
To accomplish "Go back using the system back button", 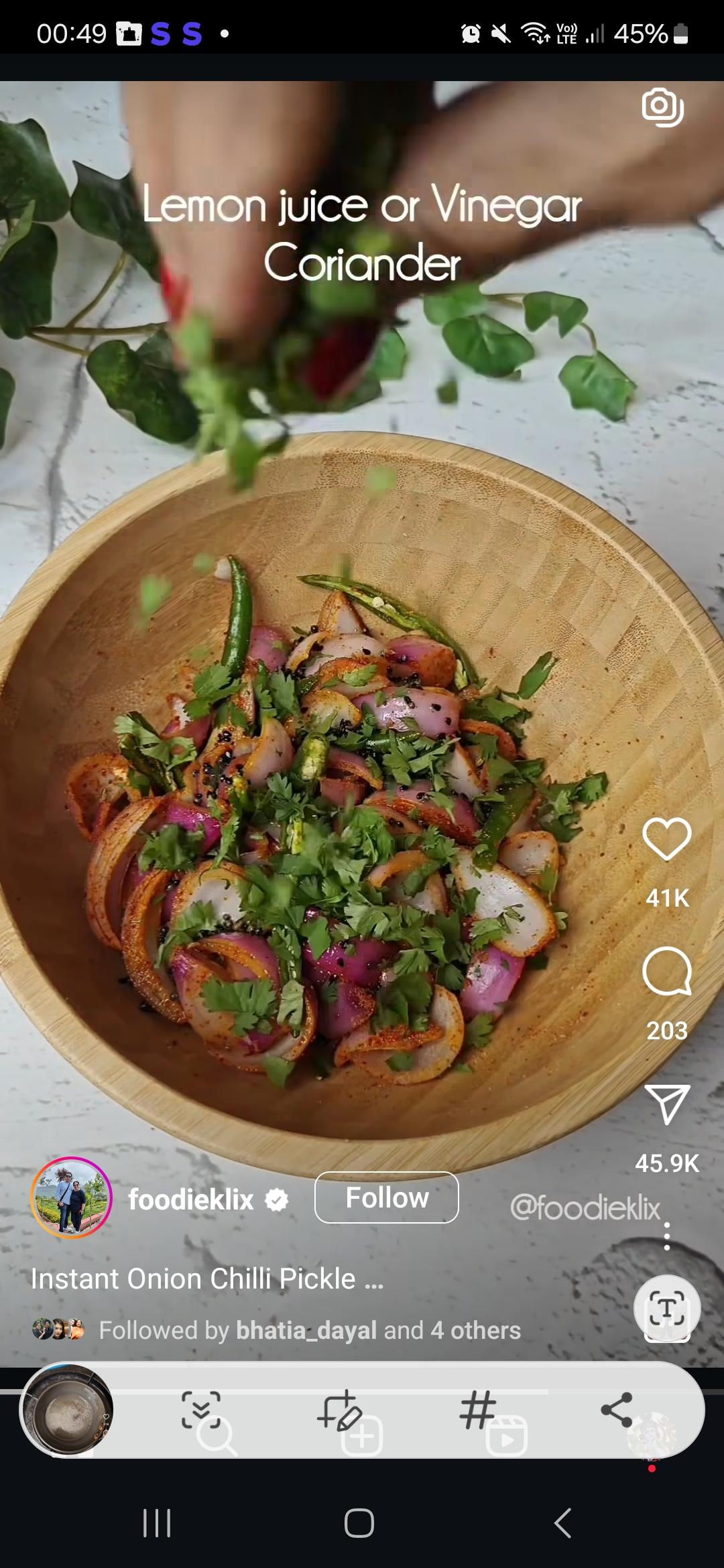I will point(562,1523).
